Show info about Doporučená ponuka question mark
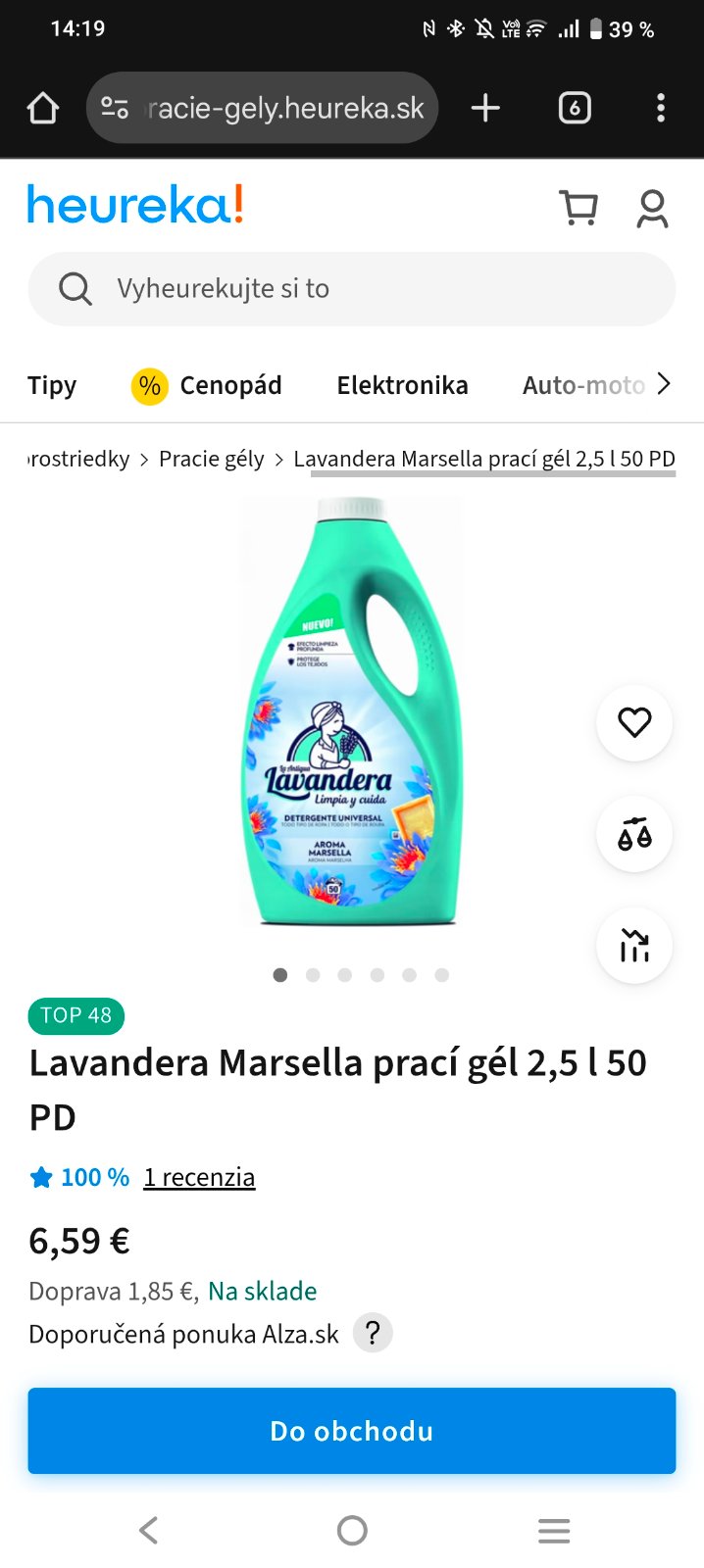Viewport: 704px width, 1568px height. [373, 1333]
